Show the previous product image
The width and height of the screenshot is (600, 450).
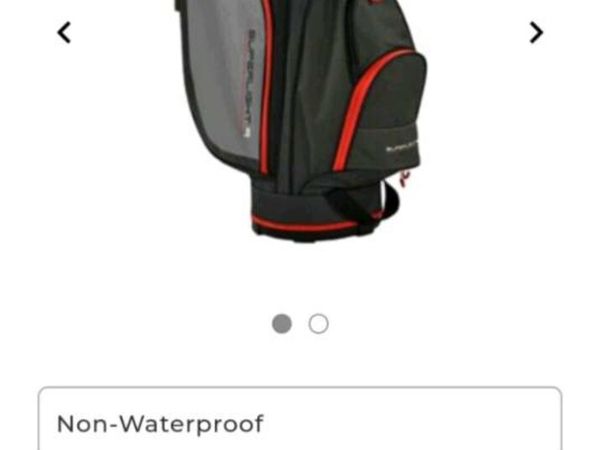click(64, 33)
